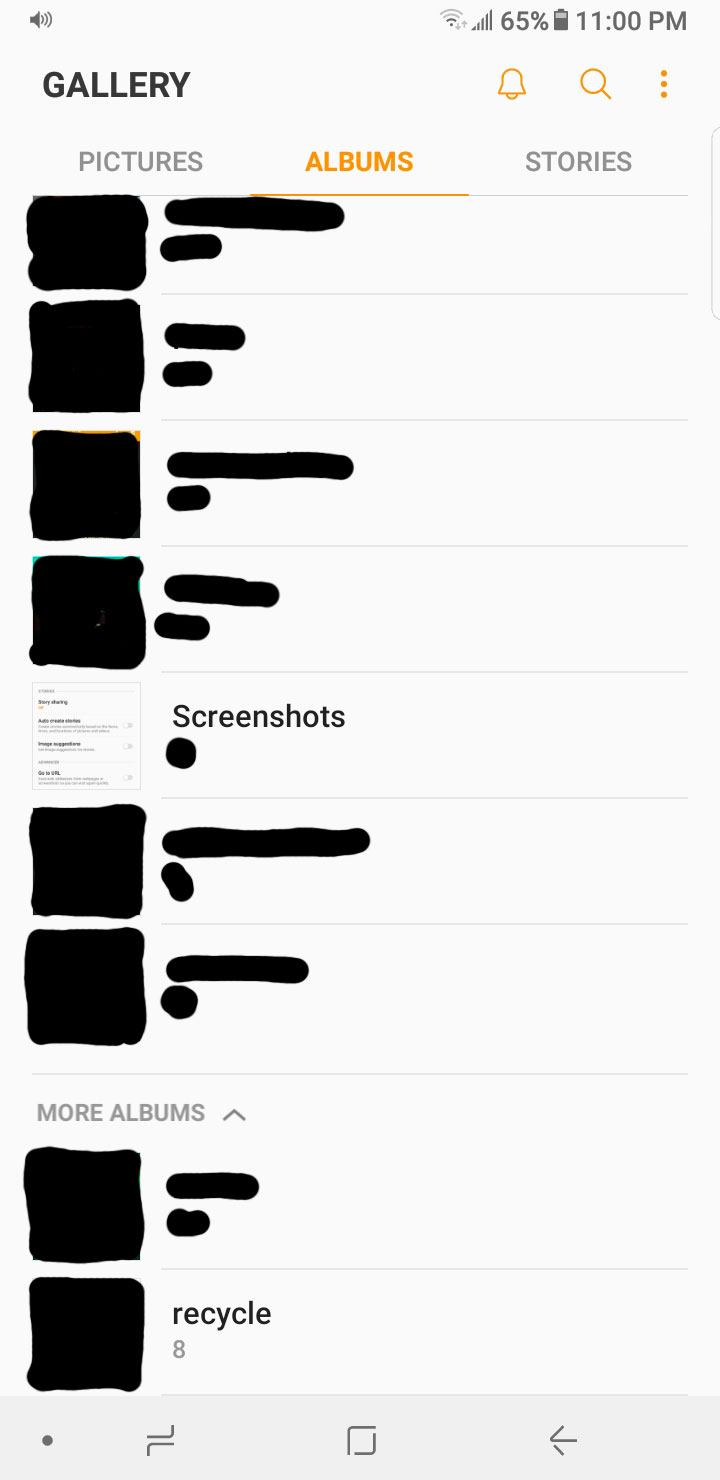Go back with the navigation bar arrow

(563, 1440)
